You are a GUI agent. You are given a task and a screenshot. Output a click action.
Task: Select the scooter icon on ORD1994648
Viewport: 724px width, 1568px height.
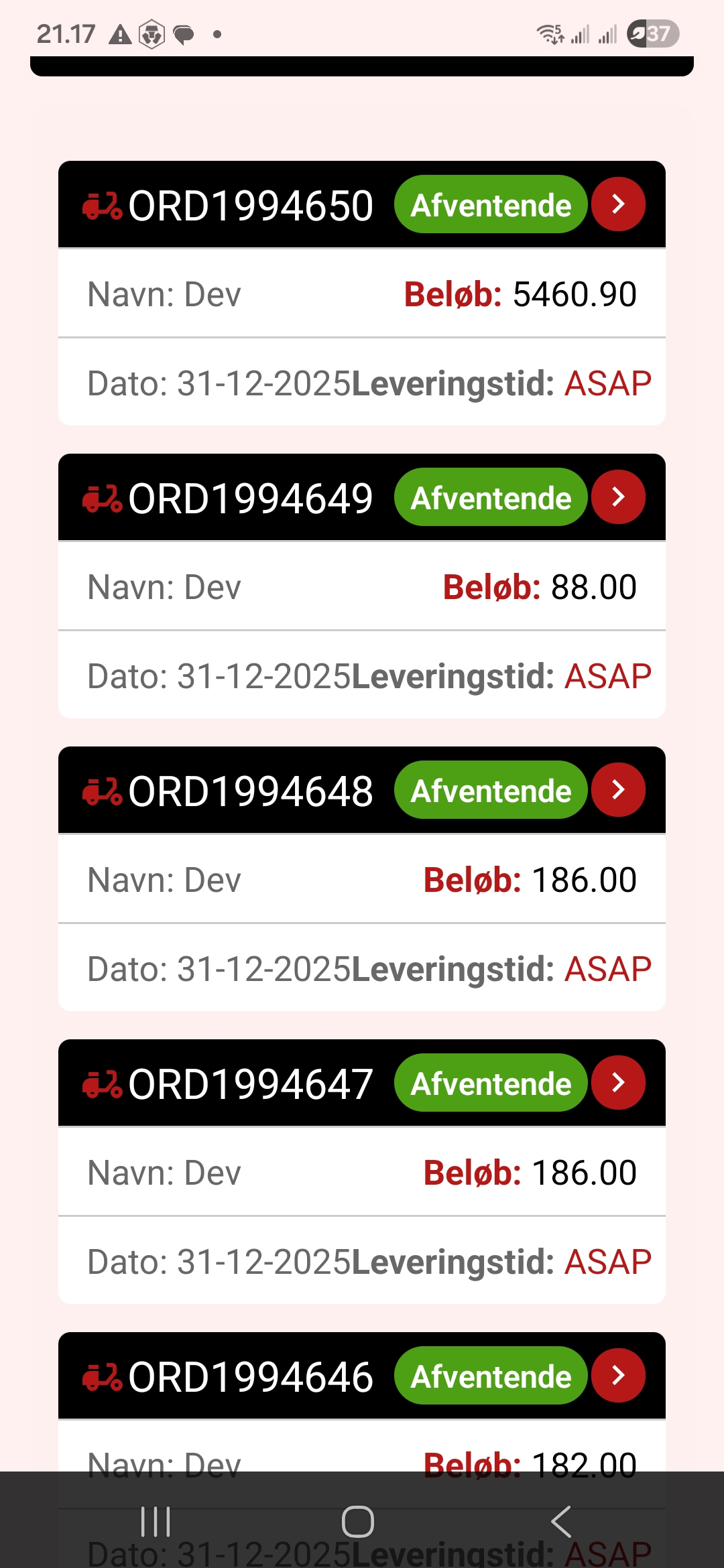click(x=102, y=791)
